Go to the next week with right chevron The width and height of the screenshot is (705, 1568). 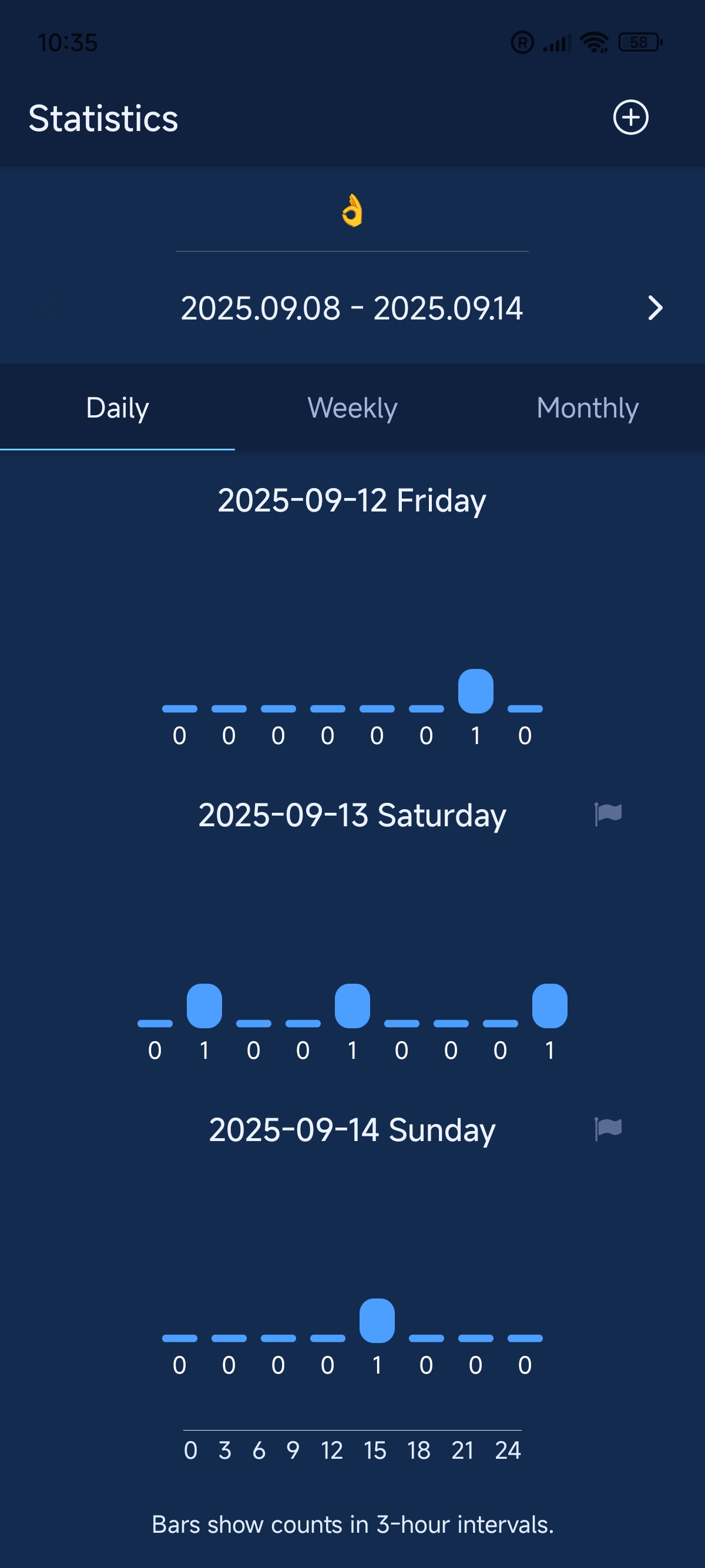coord(654,308)
